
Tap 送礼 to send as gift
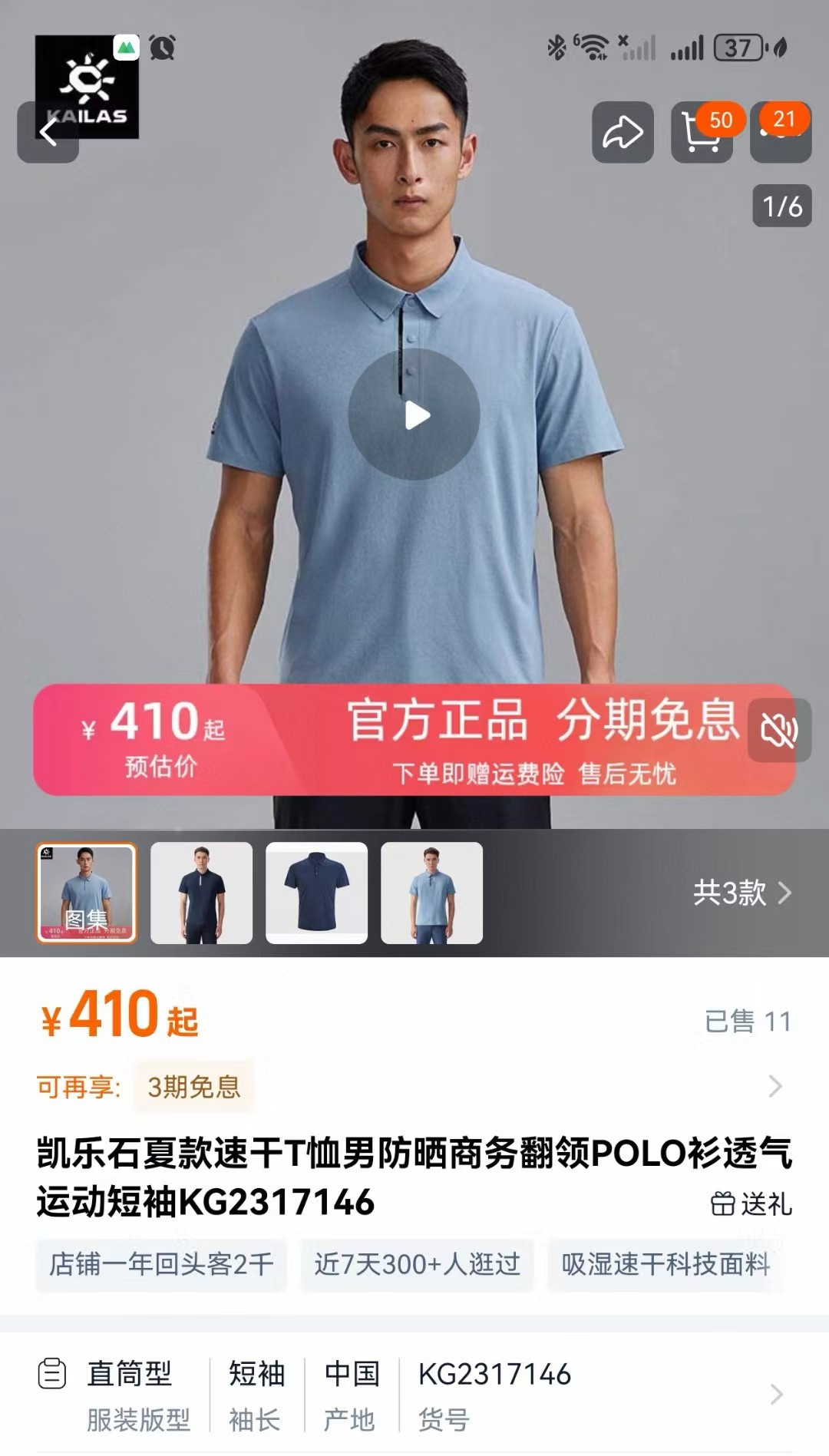pyautogui.click(x=751, y=1203)
